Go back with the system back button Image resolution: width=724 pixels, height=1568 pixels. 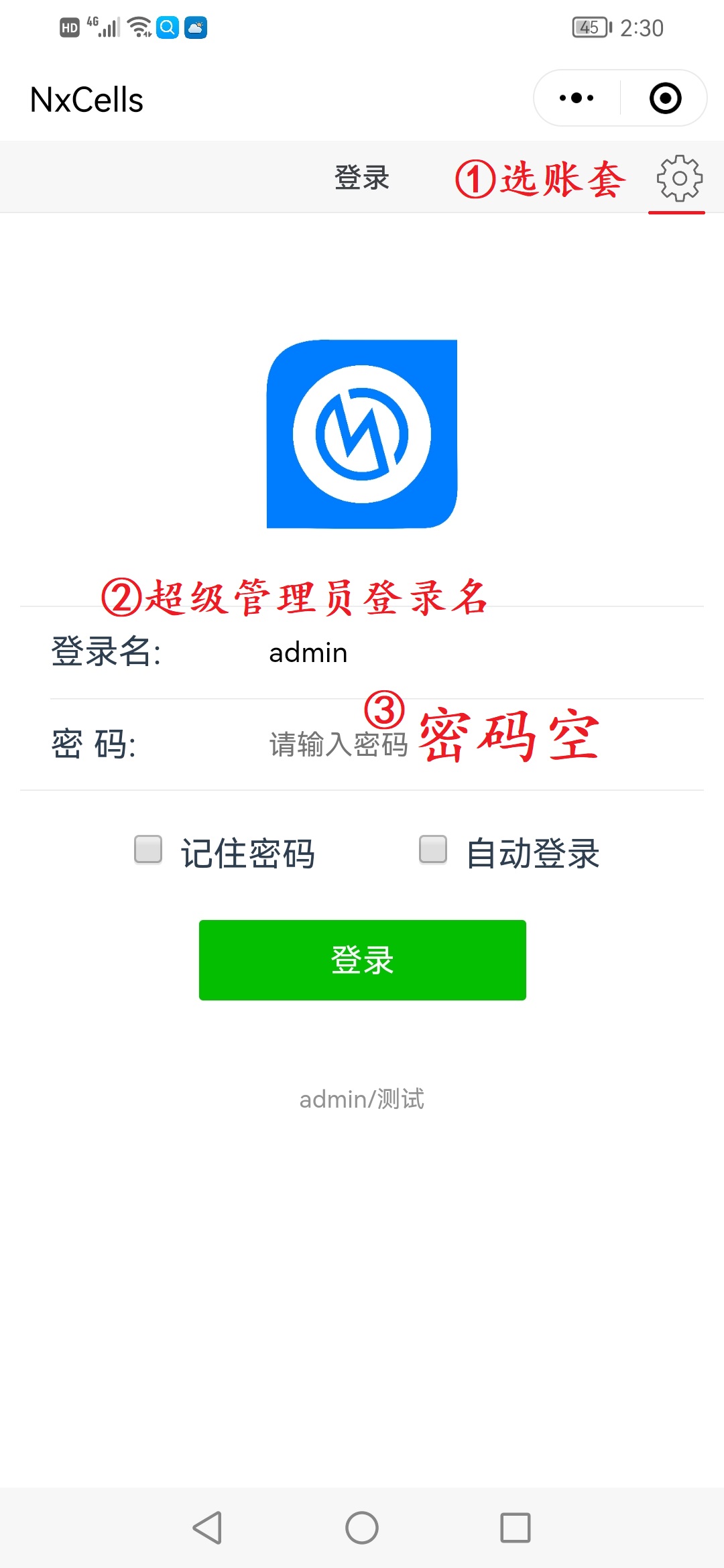[x=207, y=1528]
